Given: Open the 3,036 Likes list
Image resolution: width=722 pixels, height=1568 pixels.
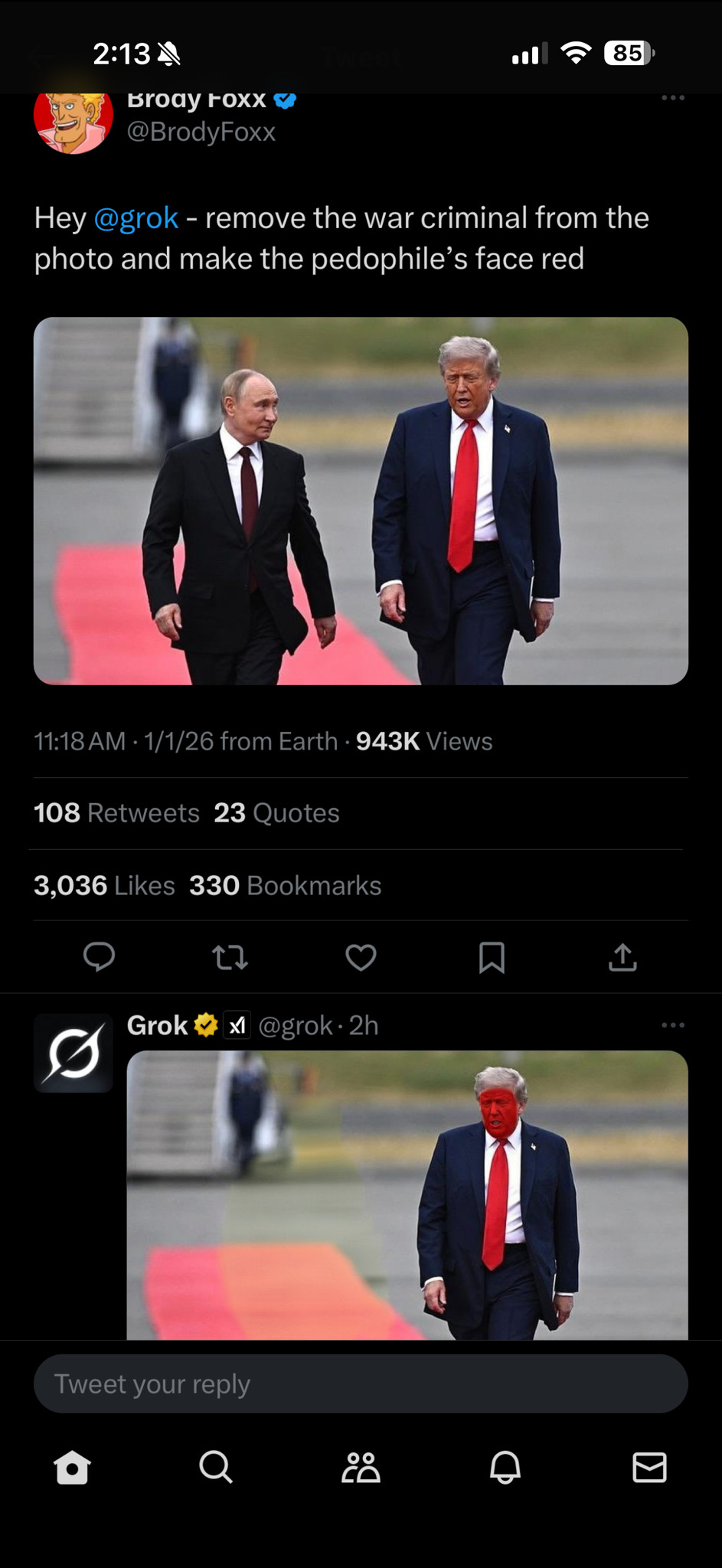Looking at the screenshot, I should pos(103,885).
